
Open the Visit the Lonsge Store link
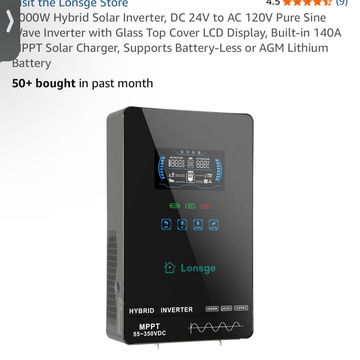point(71,3)
